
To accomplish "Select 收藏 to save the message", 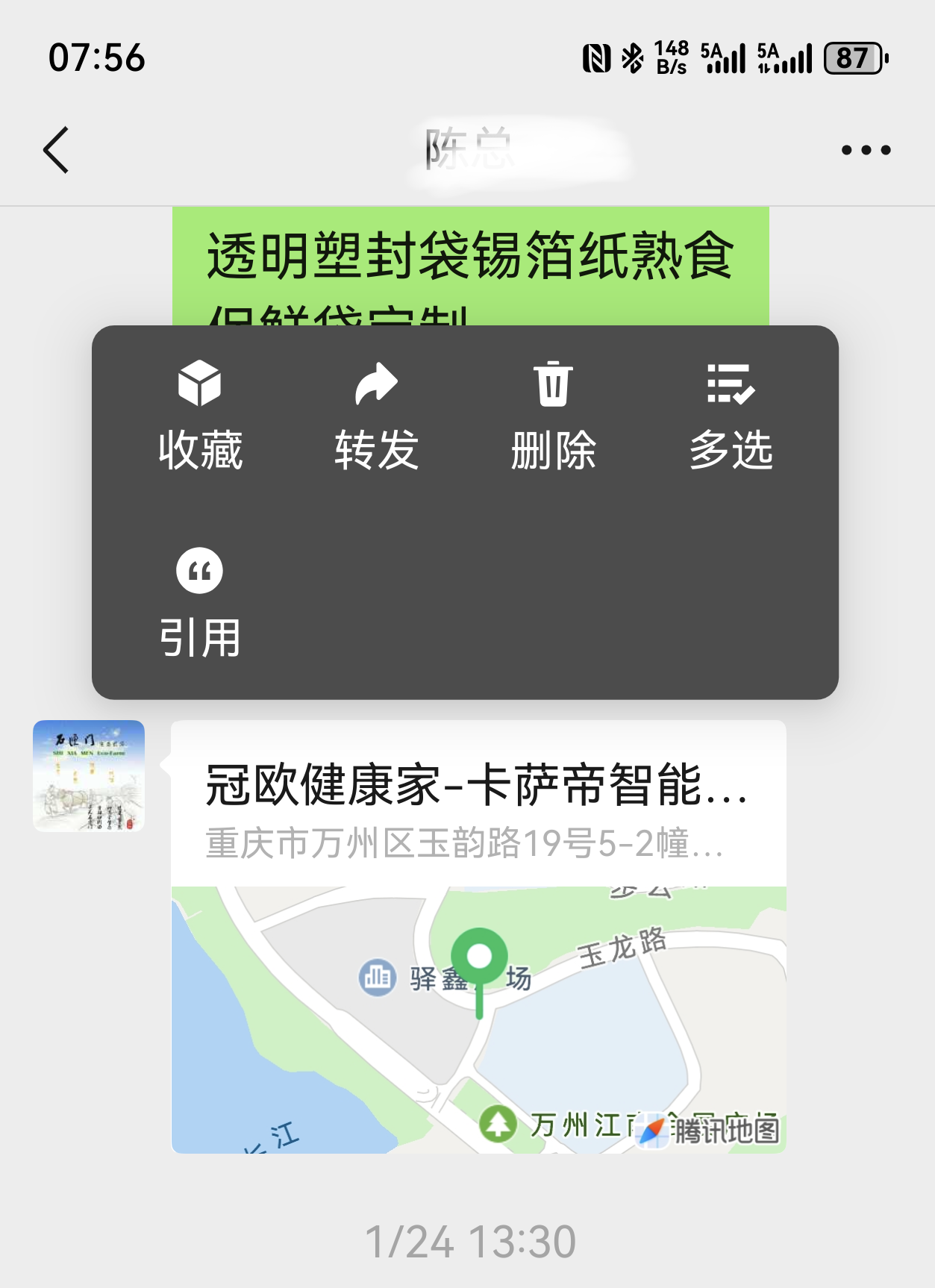I will click(x=200, y=418).
